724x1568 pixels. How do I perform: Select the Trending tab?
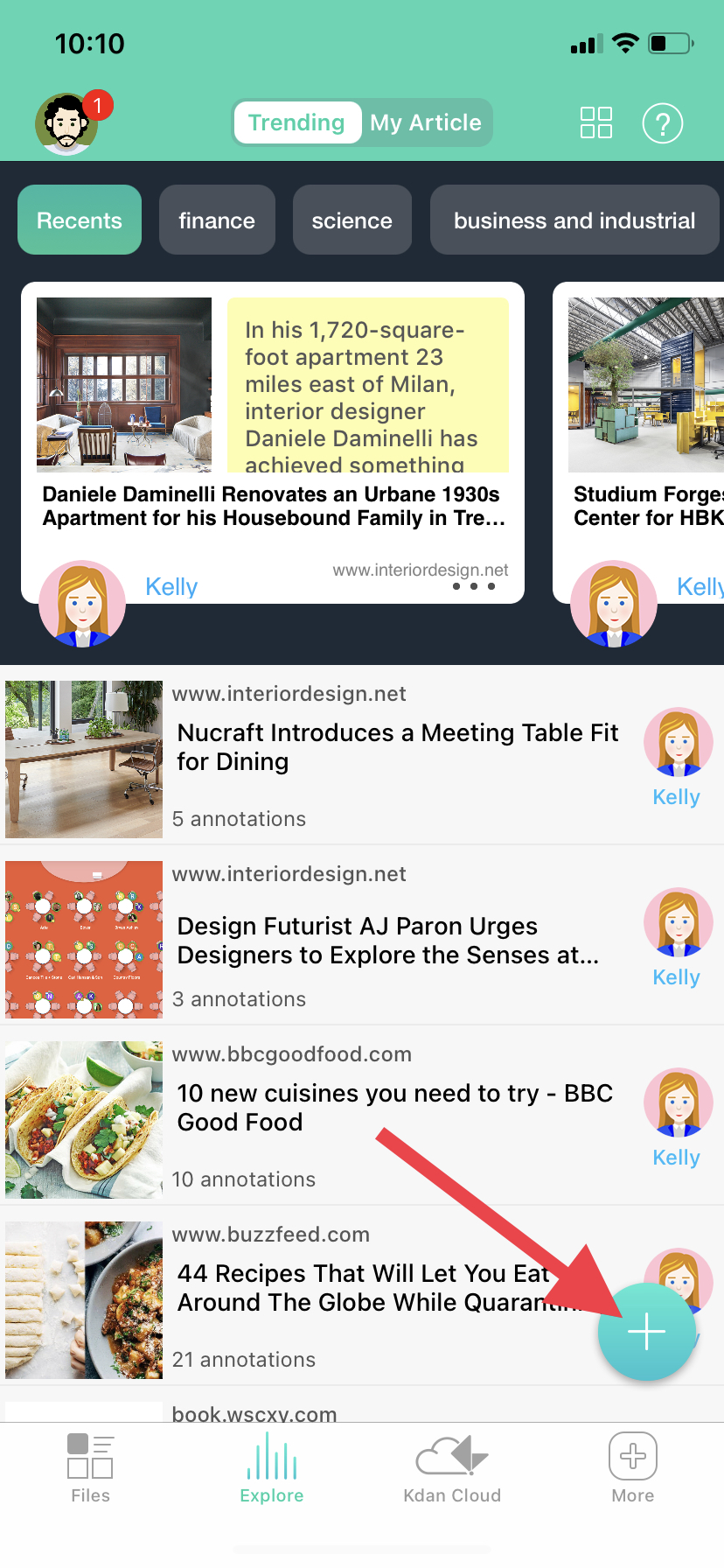(296, 122)
